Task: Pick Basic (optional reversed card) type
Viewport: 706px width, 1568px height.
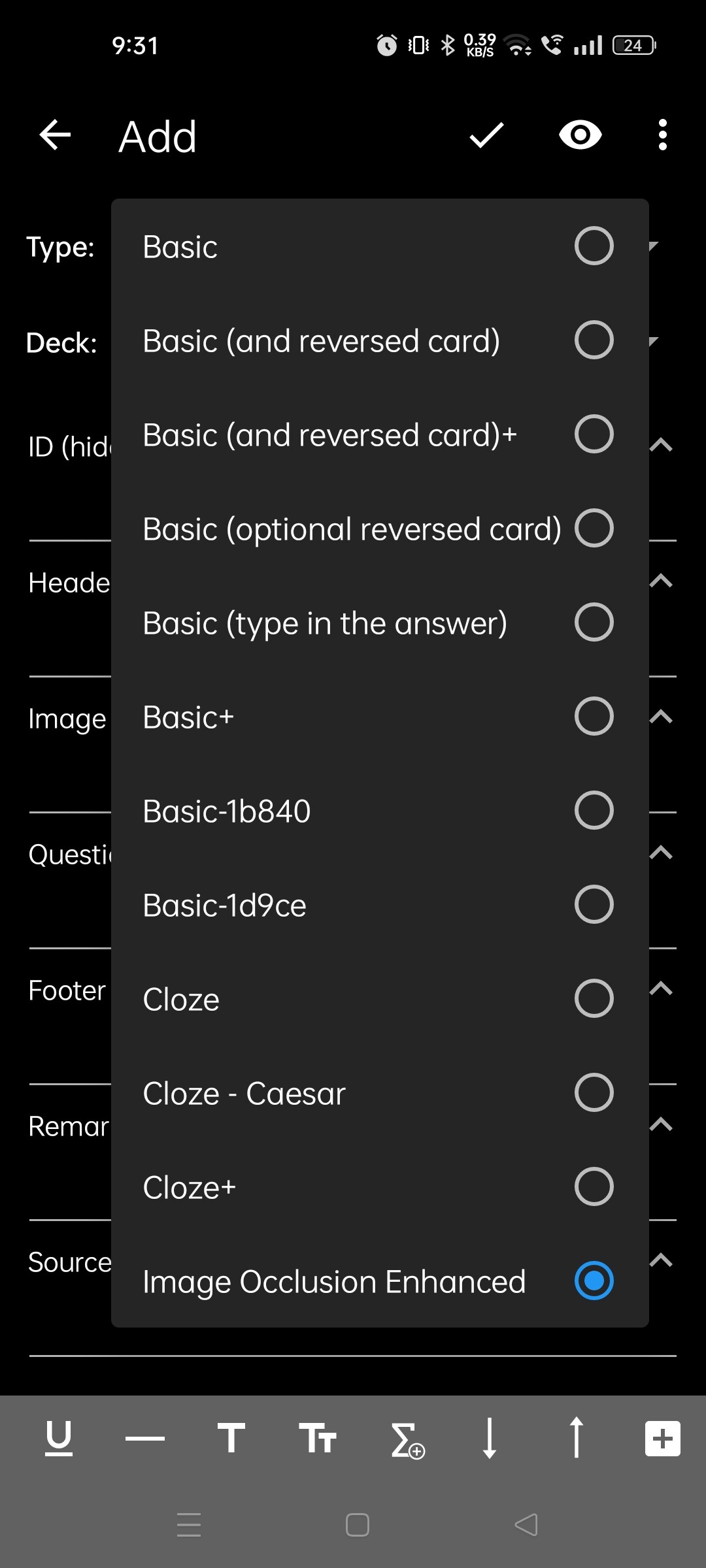Action: tap(379, 529)
